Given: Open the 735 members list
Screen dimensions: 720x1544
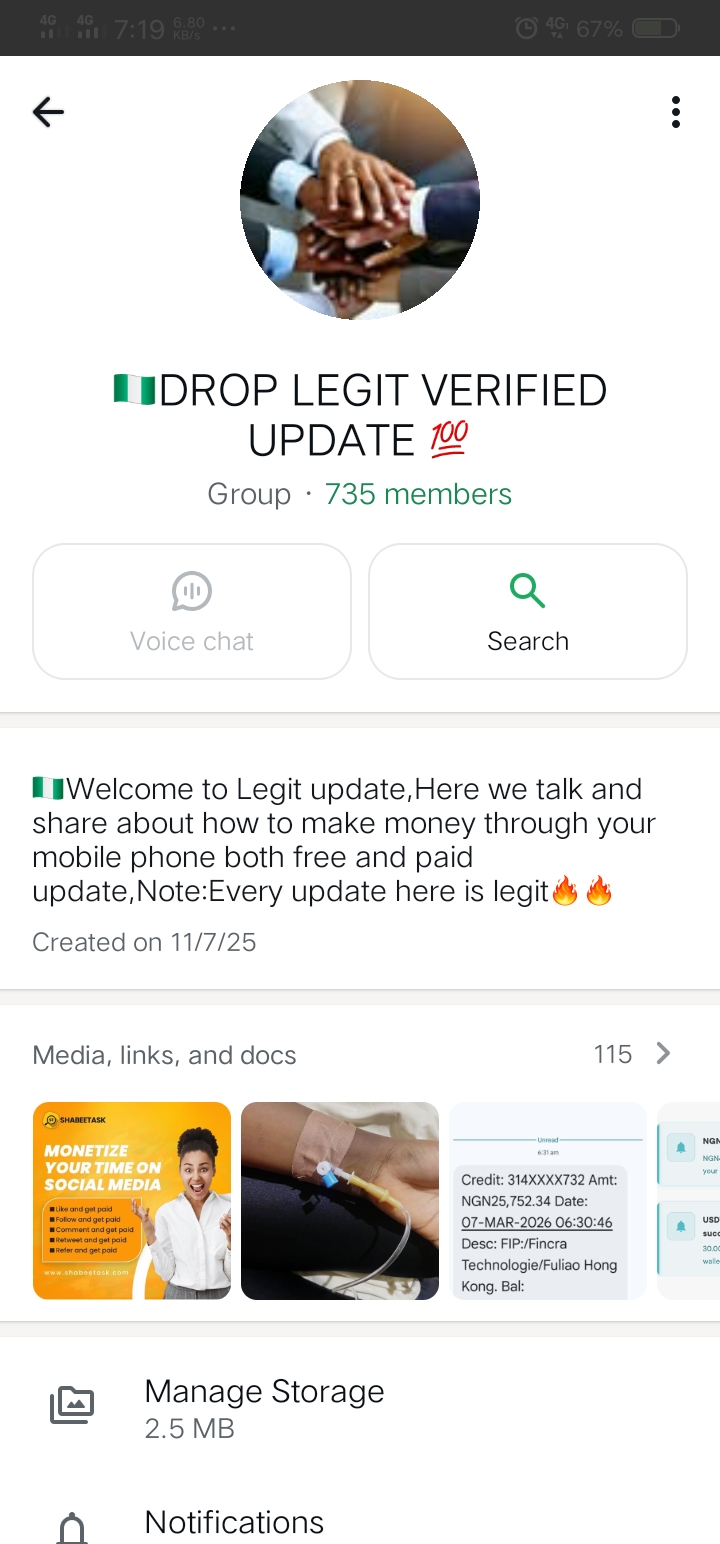Looking at the screenshot, I should click(x=418, y=494).
